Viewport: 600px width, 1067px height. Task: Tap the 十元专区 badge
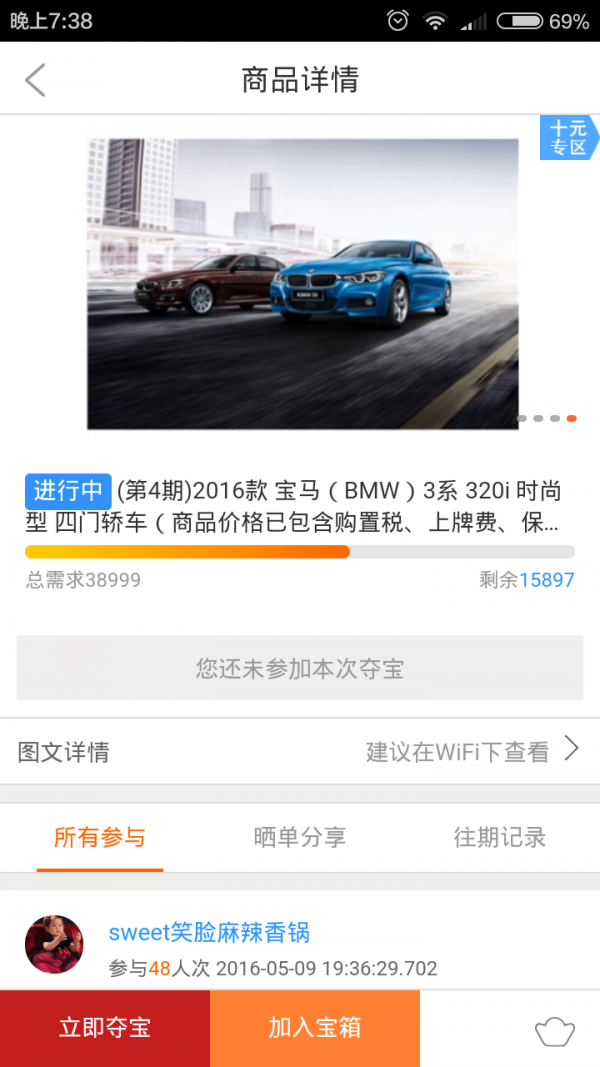568,138
